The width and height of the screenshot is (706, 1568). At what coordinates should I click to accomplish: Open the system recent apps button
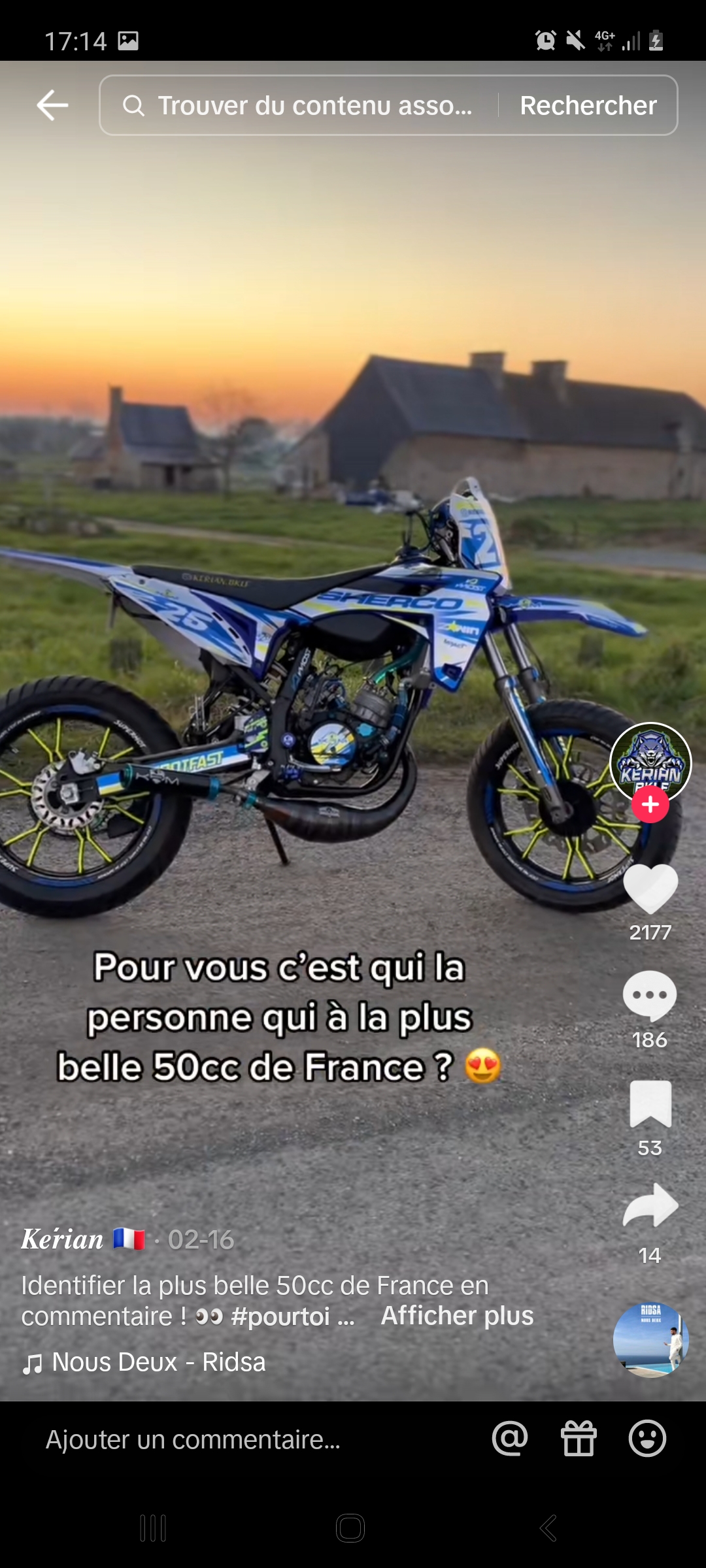153,1528
